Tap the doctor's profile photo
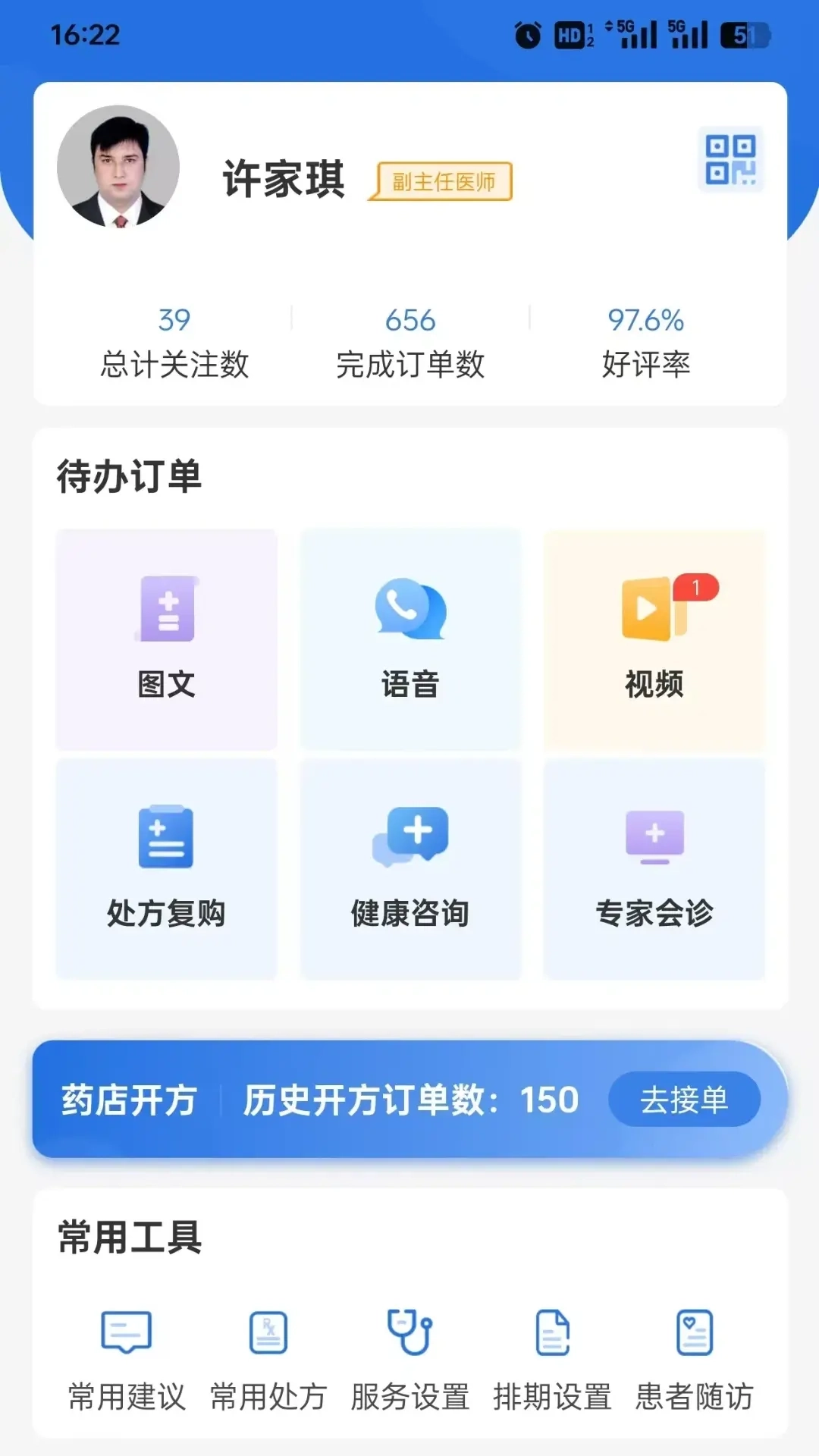This screenshot has width=819, height=1456. click(x=121, y=165)
